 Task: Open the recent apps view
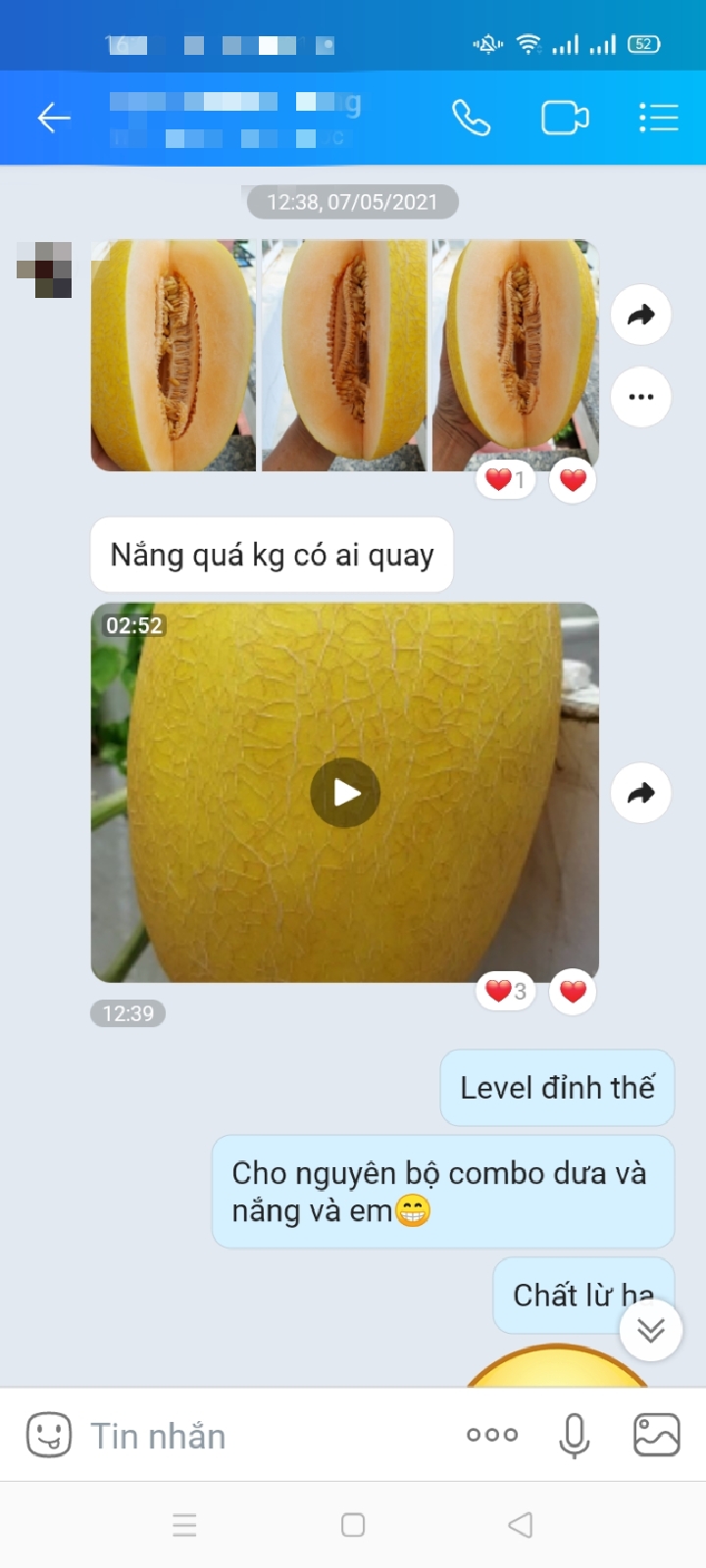[185, 1525]
